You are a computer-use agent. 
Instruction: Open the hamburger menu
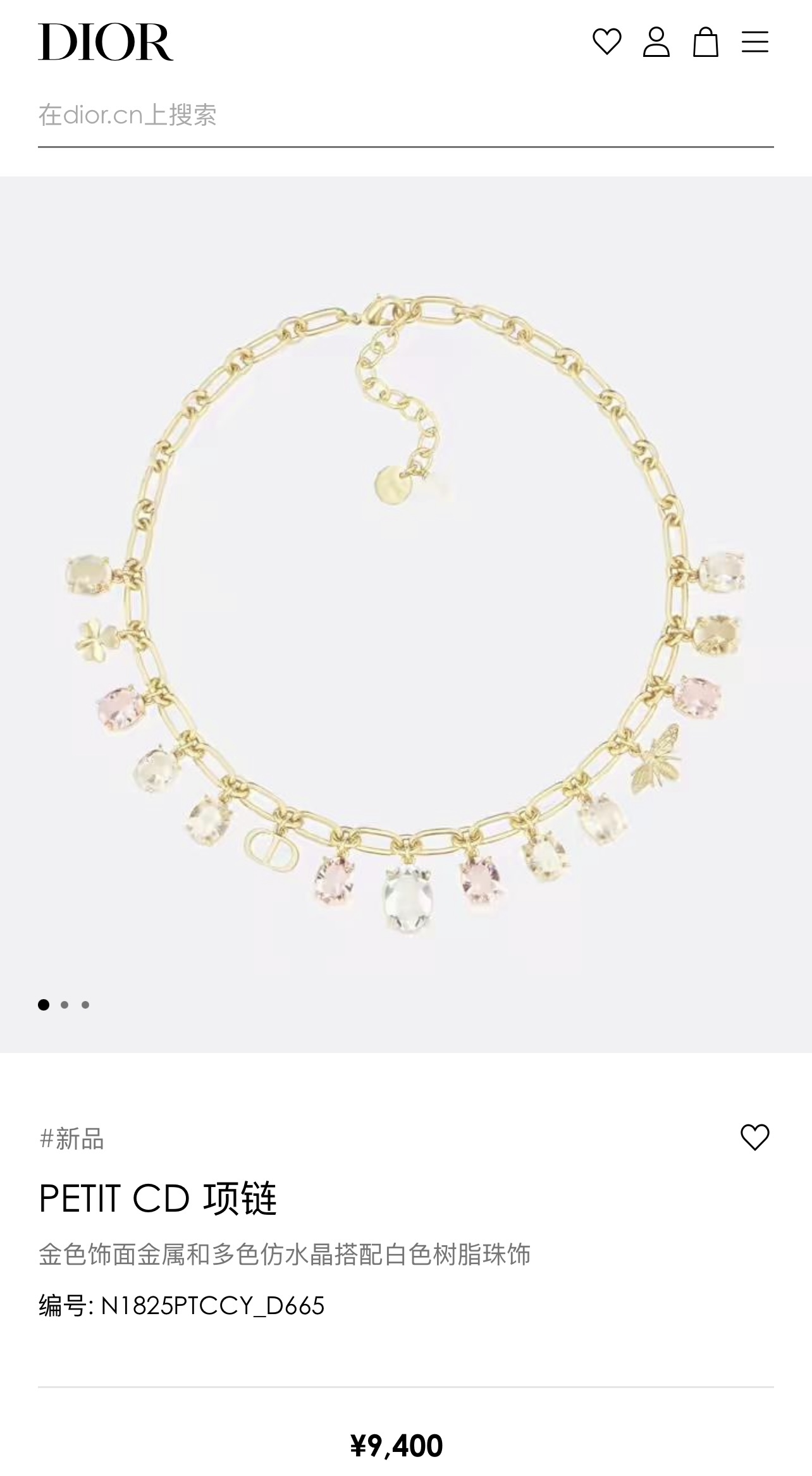pyautogui.click(x=754, y=42)
